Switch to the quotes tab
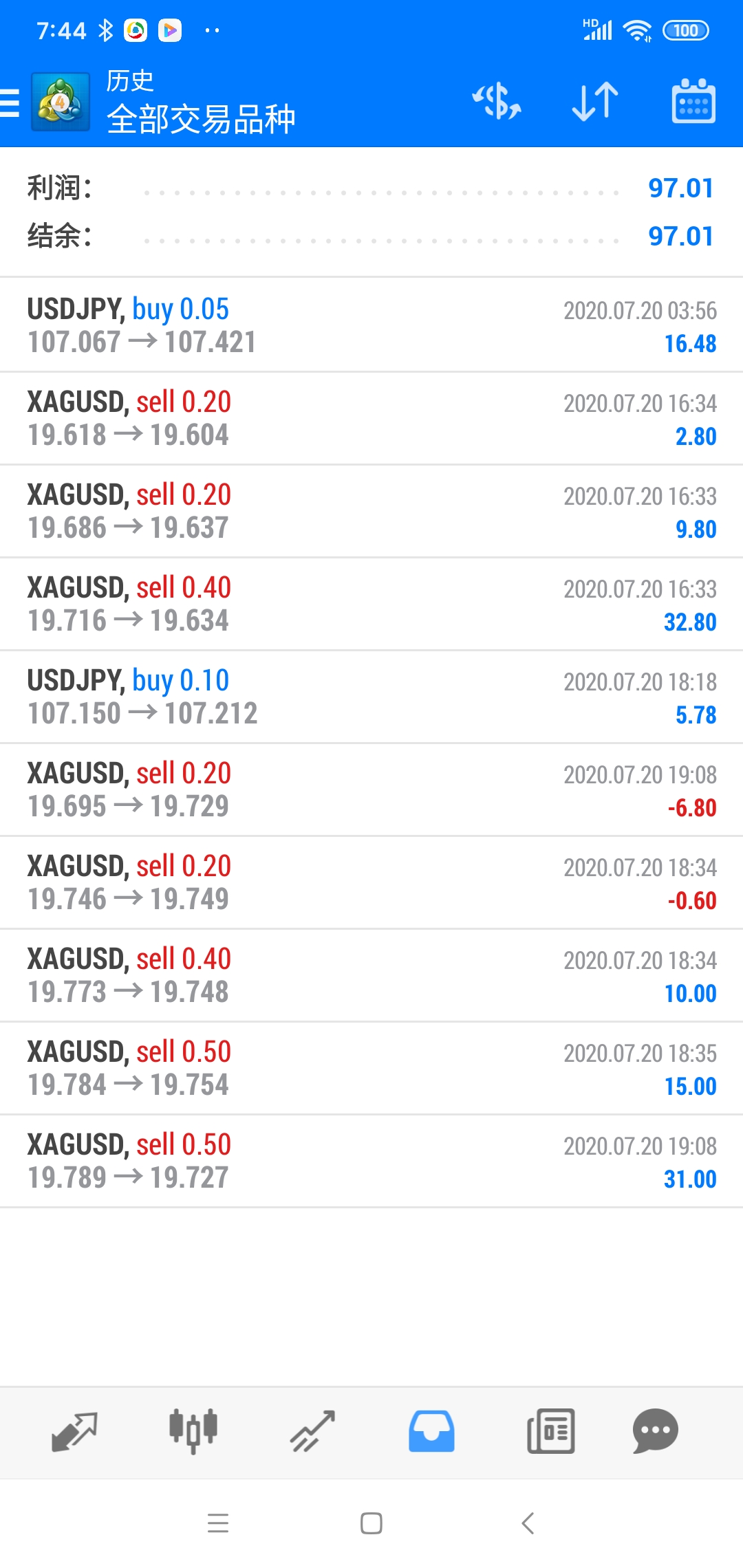The height and width of the screenshot is (1568, 743). (x=74, y=1432)
